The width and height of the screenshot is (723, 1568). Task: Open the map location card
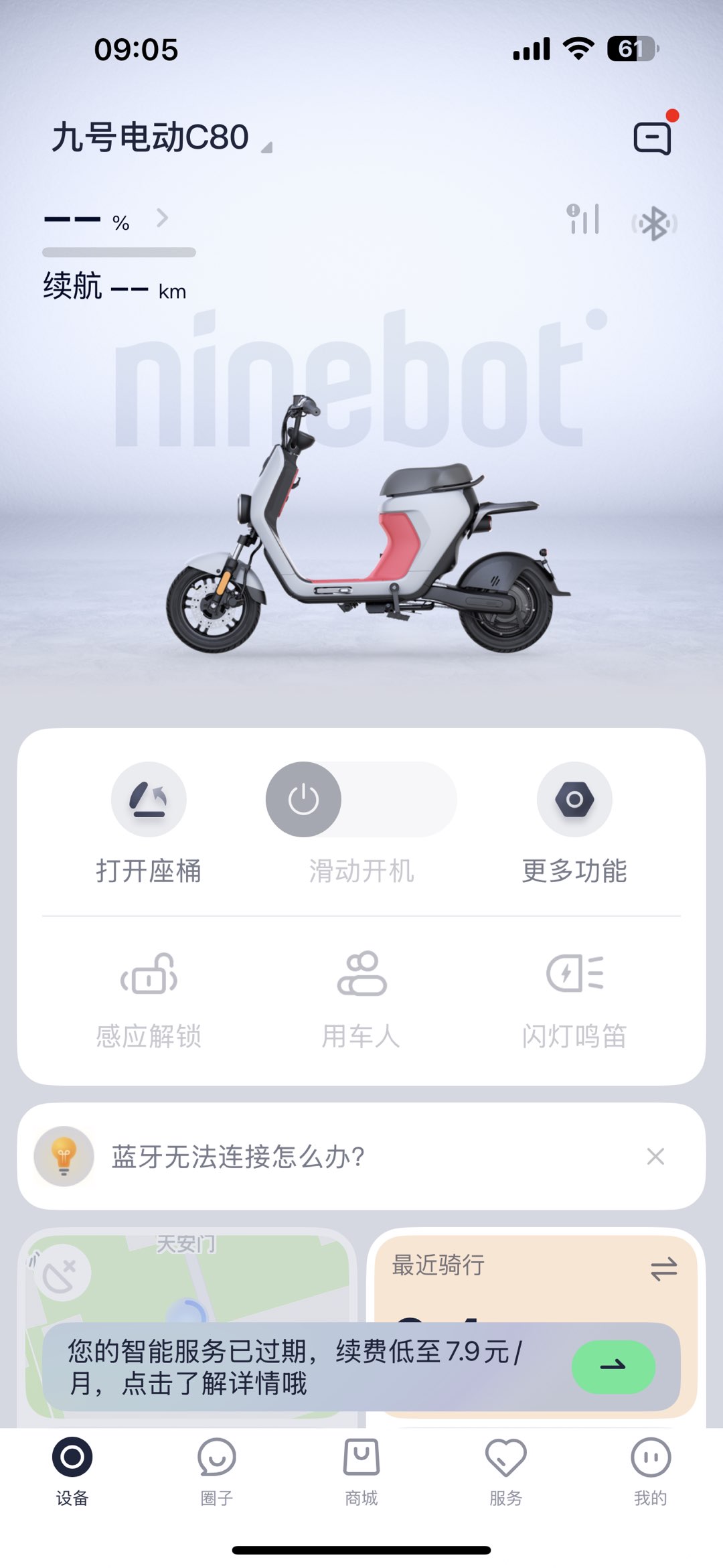187,1279
